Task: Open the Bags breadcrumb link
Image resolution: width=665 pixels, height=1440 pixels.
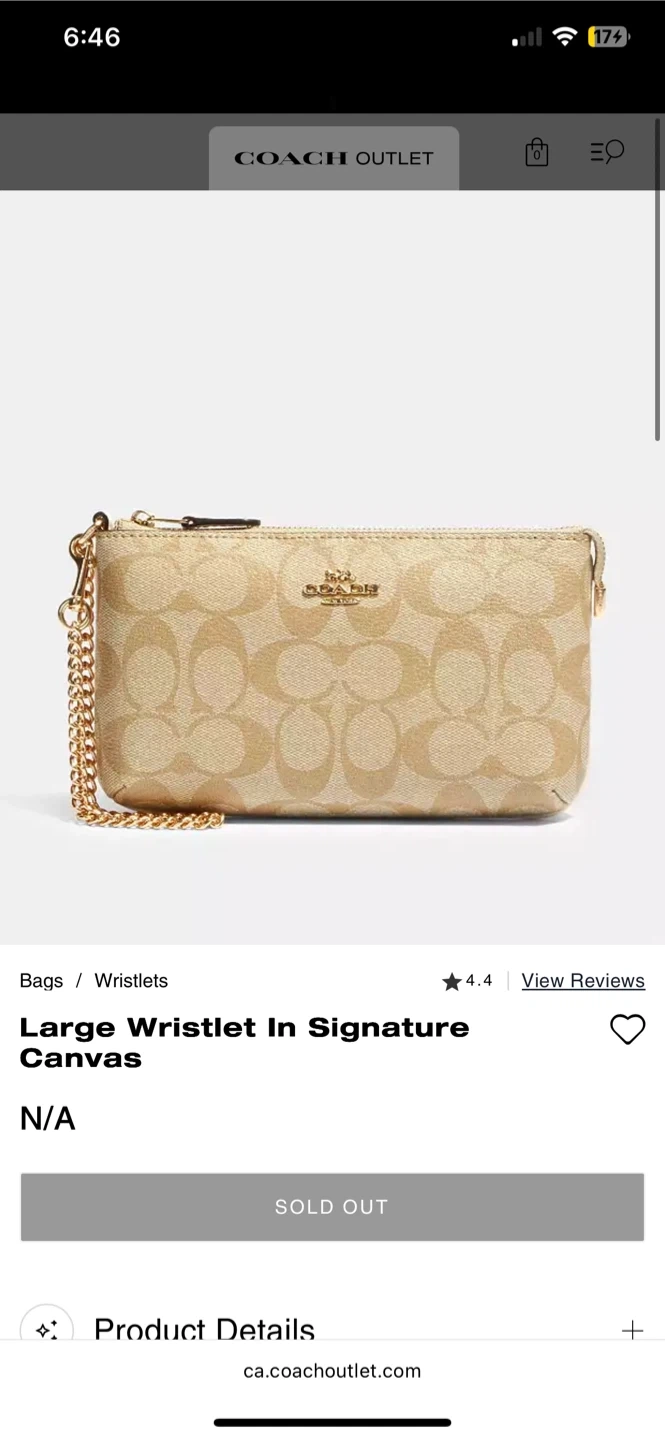Action: (x=41, y=981)
